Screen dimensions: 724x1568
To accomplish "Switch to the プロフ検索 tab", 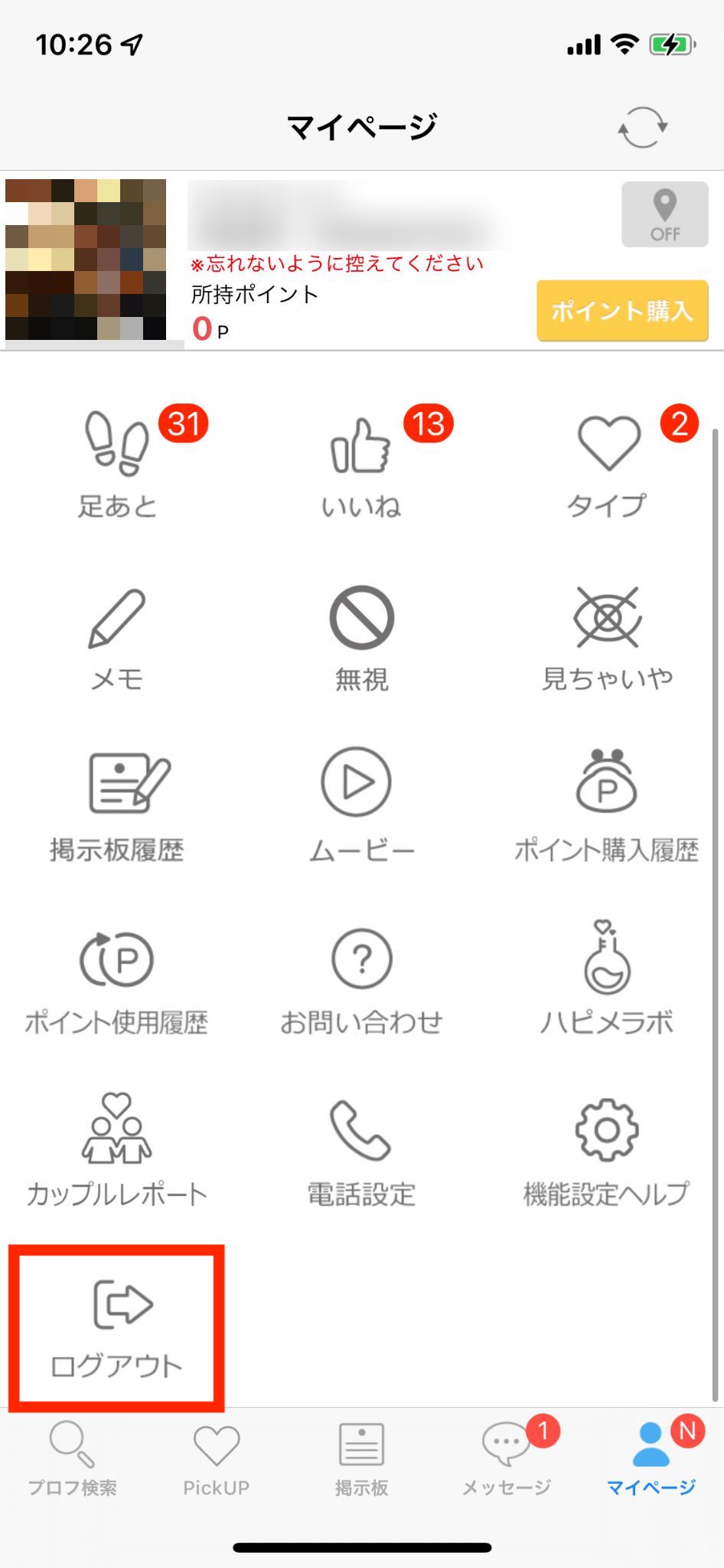I will coord(73,1459).
